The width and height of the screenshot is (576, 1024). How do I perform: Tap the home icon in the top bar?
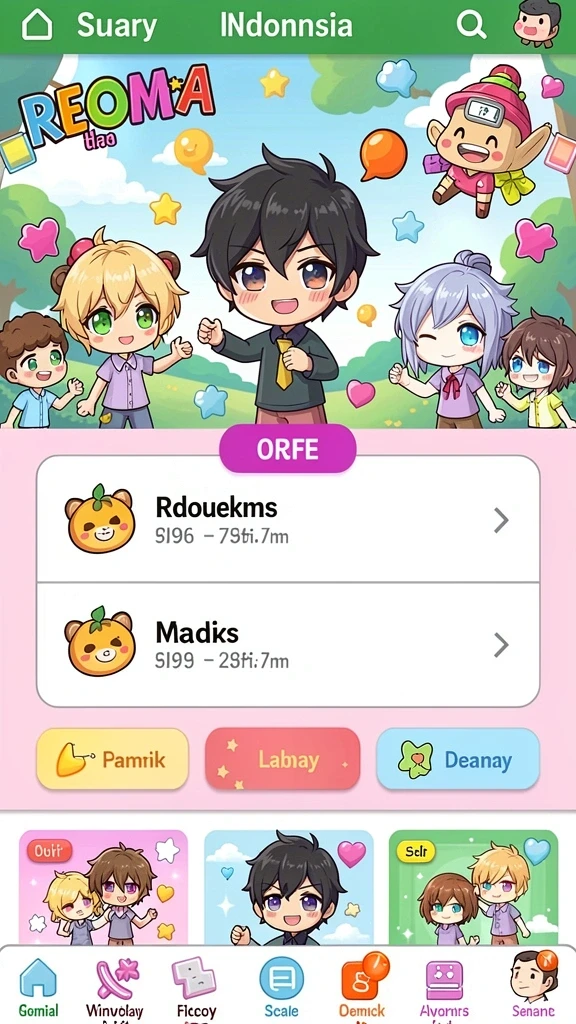coord(37,25)
